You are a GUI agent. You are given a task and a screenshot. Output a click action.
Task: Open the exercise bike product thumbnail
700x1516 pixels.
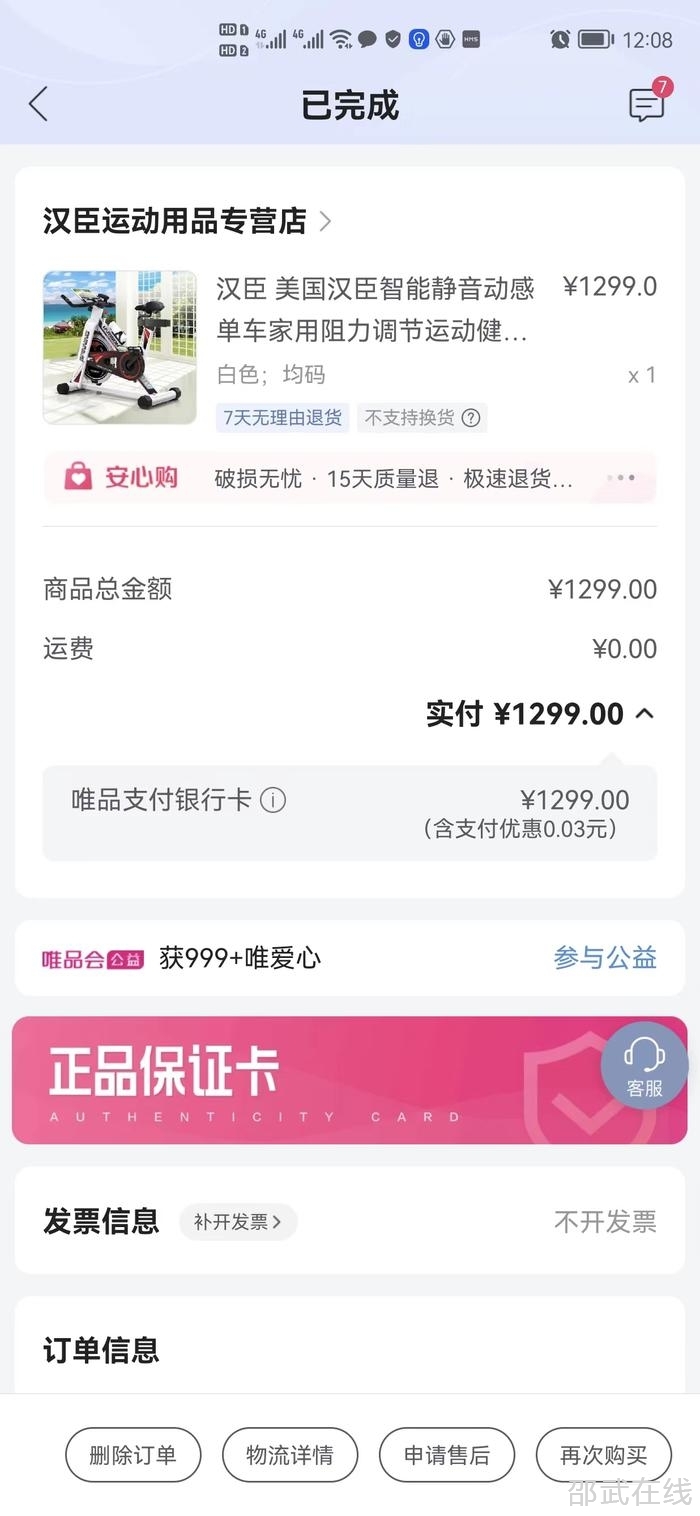coord(120,347)
